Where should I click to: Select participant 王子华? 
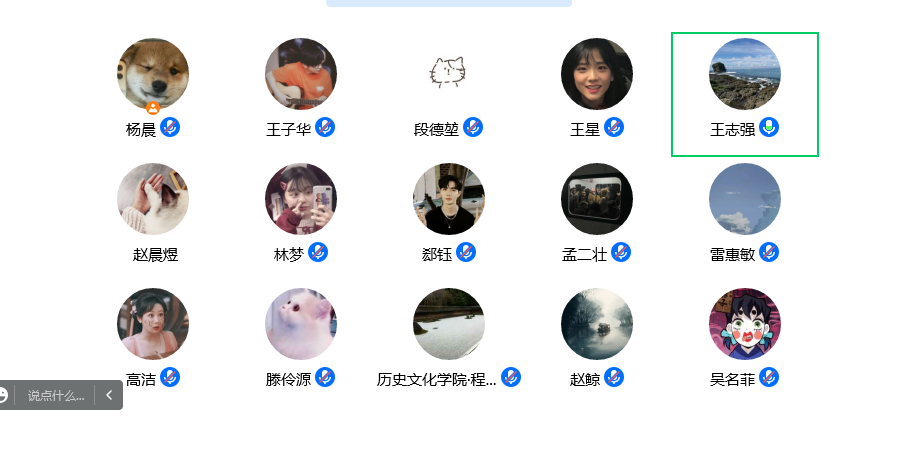click(x=301, y=75)
